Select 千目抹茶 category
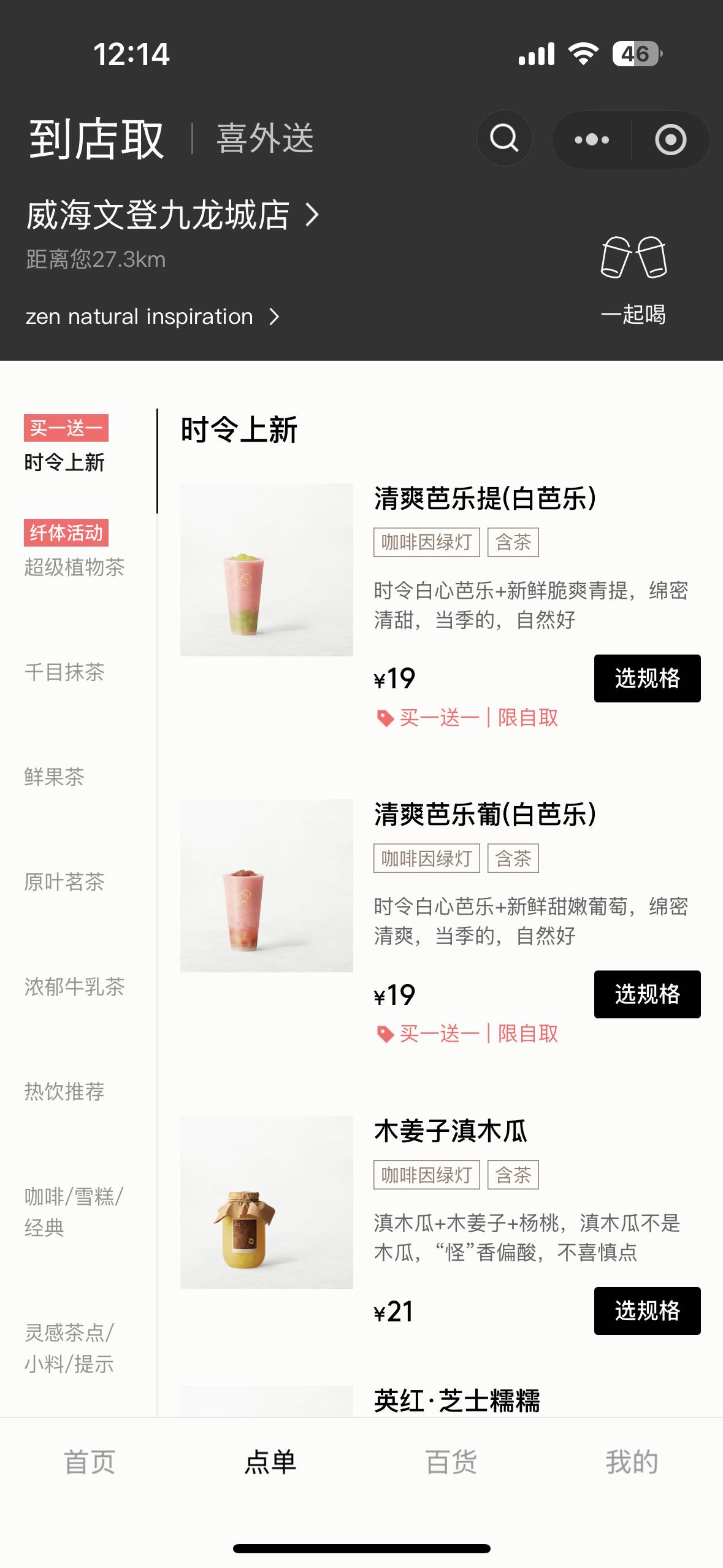 64,672
